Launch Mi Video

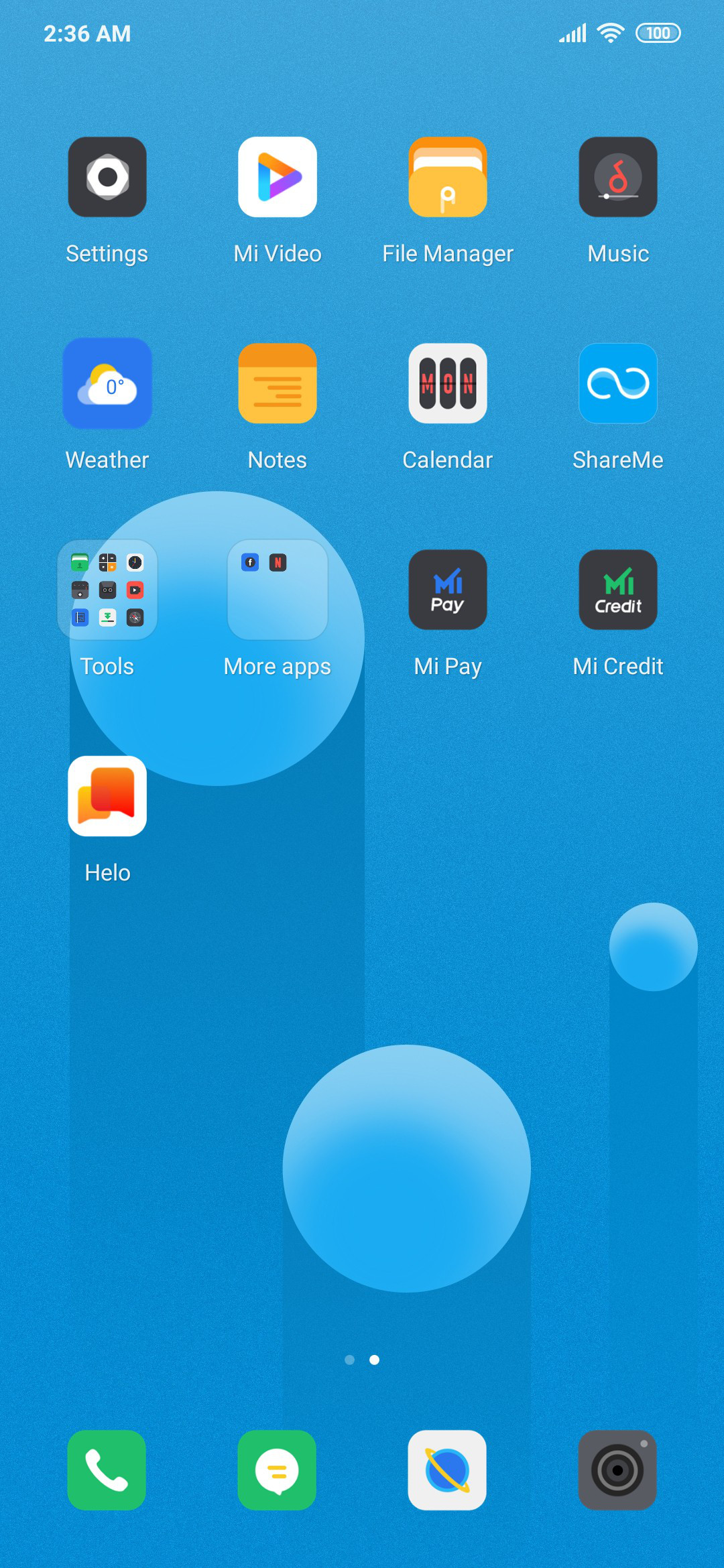[x=278, y=177]
